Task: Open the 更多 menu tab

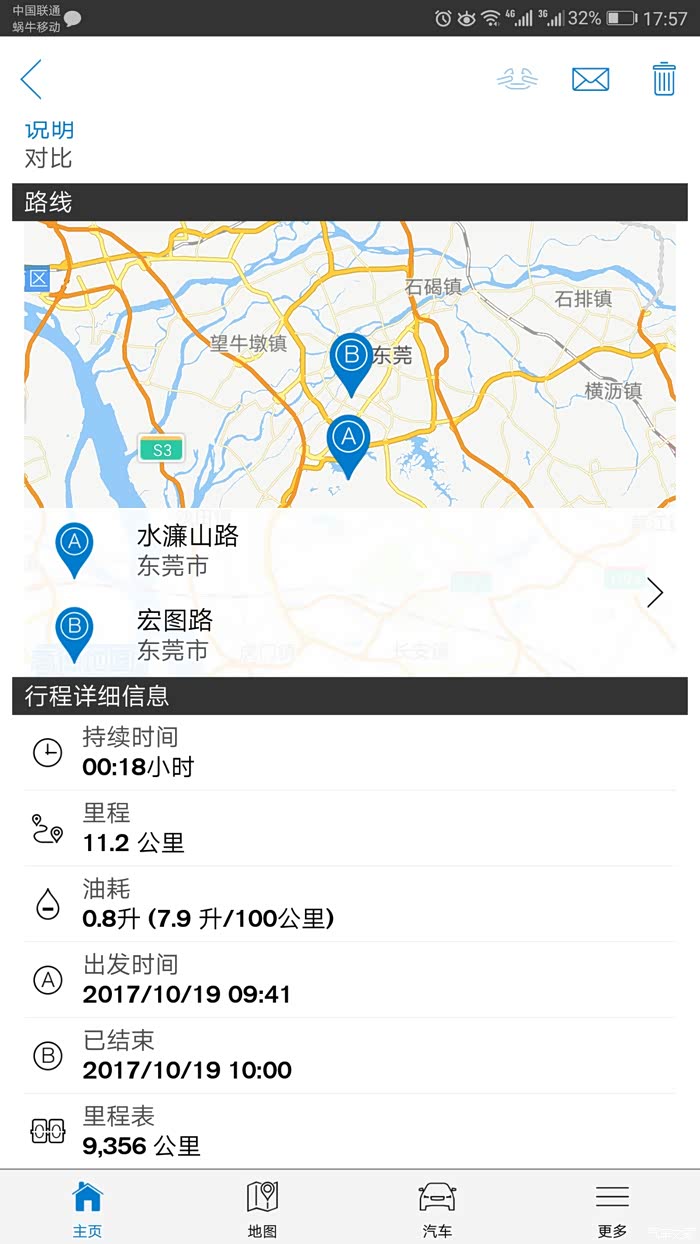Action: point(612,1208)
